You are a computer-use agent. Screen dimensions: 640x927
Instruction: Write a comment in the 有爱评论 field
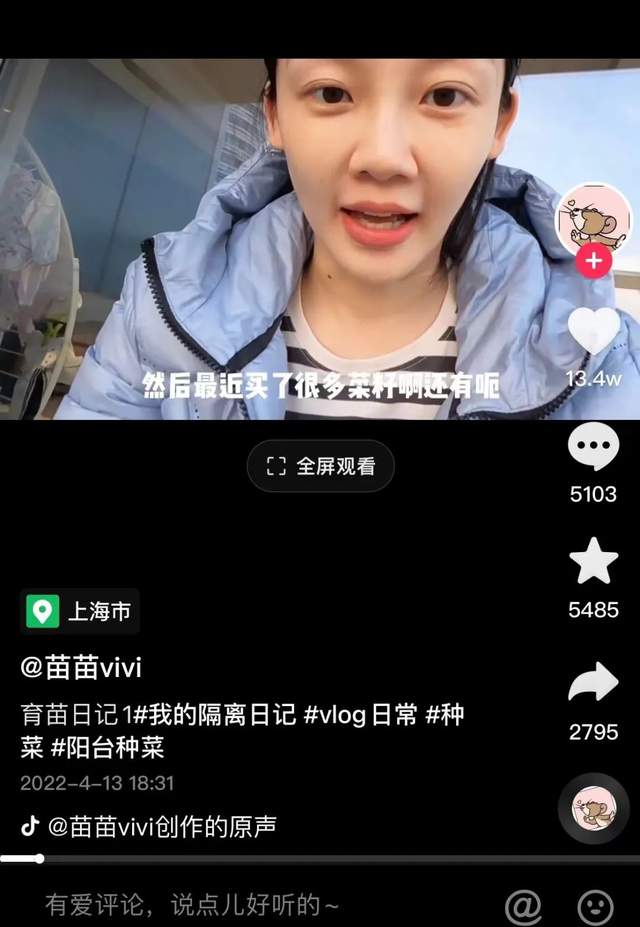coord(192,906)
